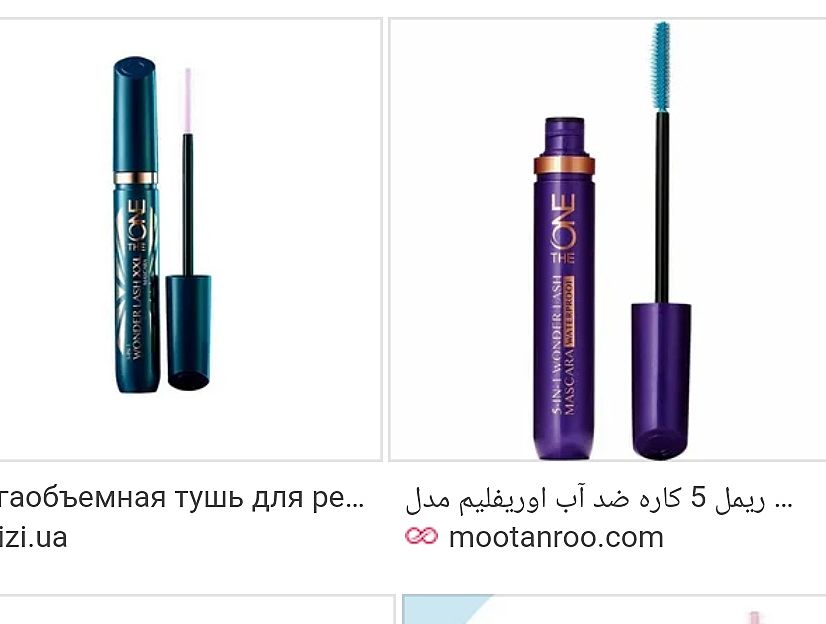This screenshot has height=624, width=826.
Task: Visit the mootanroo.com source link
Action: coord(555,537)
